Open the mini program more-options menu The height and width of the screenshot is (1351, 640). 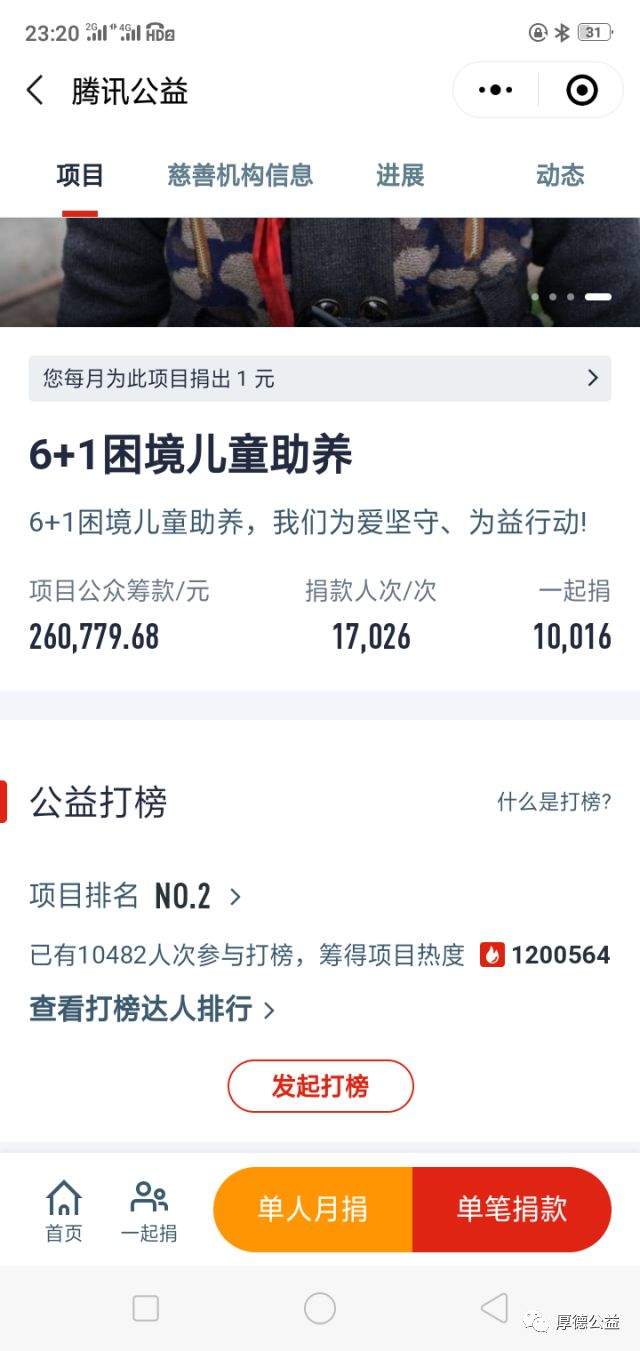[x=496, y=91]
